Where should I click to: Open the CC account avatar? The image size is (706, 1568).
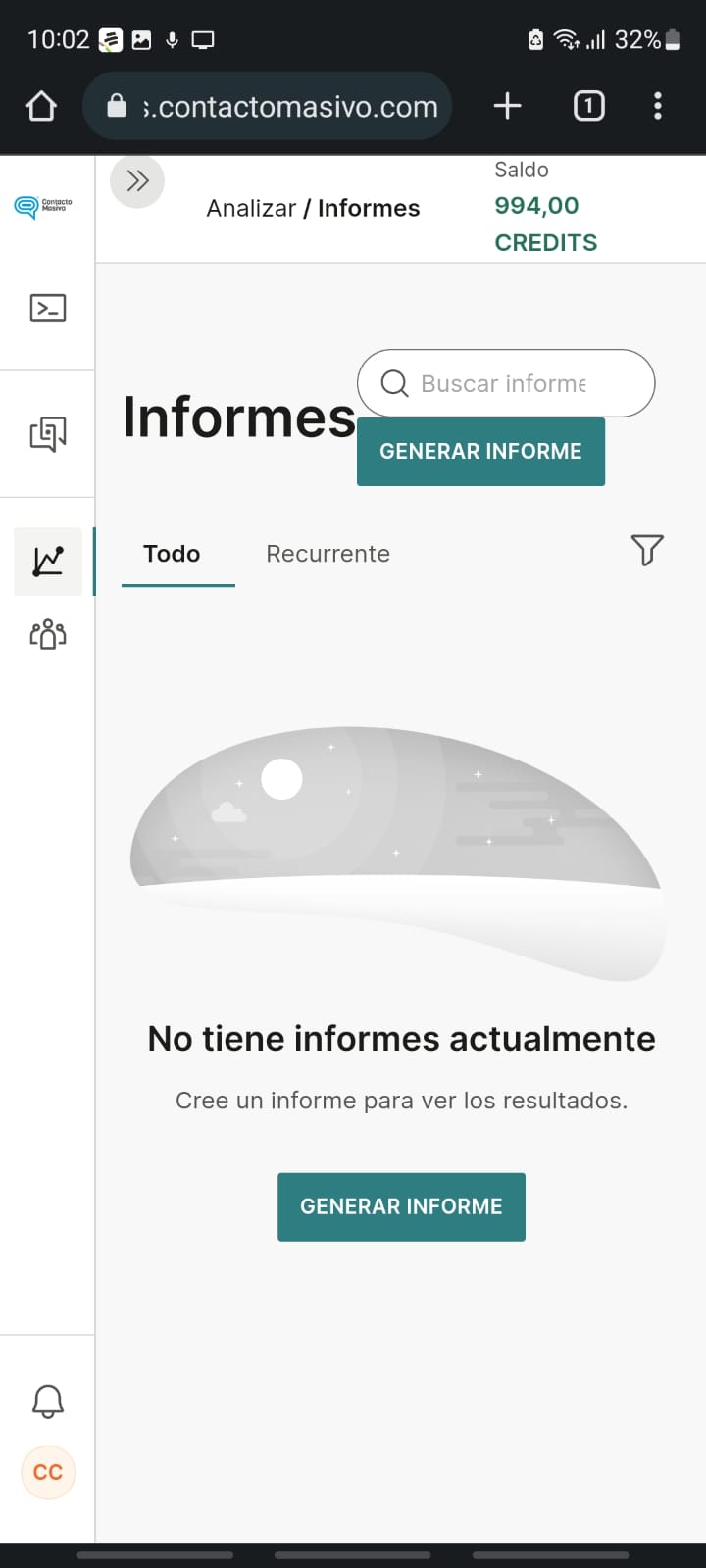pyautogui.click(x=47, y=1472)
